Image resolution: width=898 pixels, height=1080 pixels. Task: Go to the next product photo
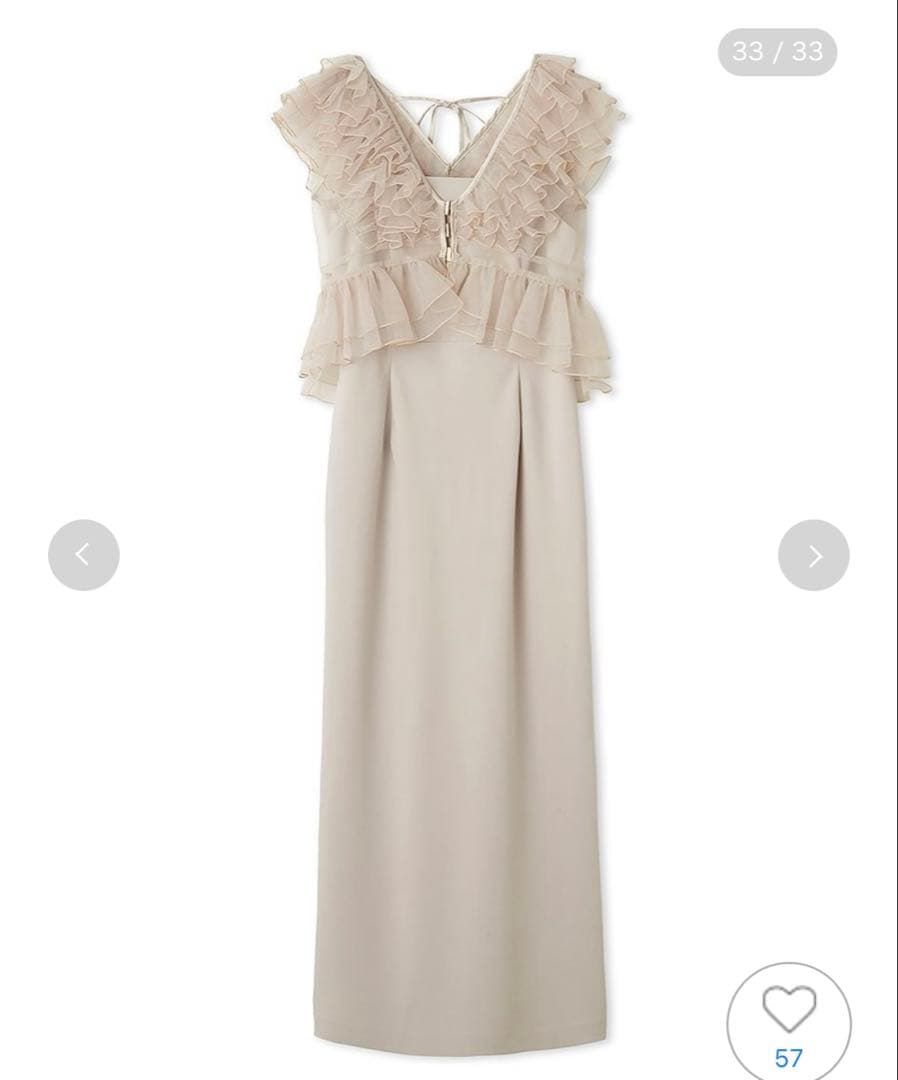[x=814, y=555]
